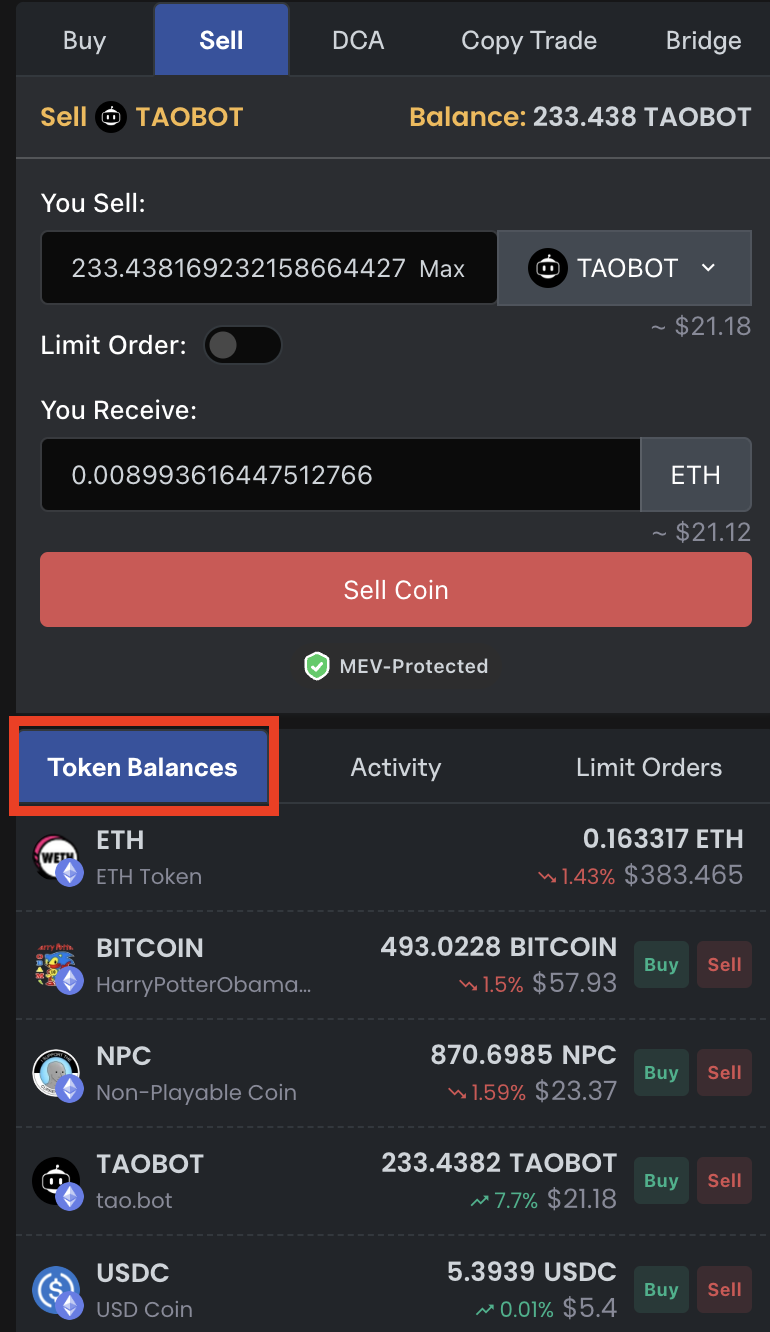Tap Sell next to NPC

[724, 1073]
